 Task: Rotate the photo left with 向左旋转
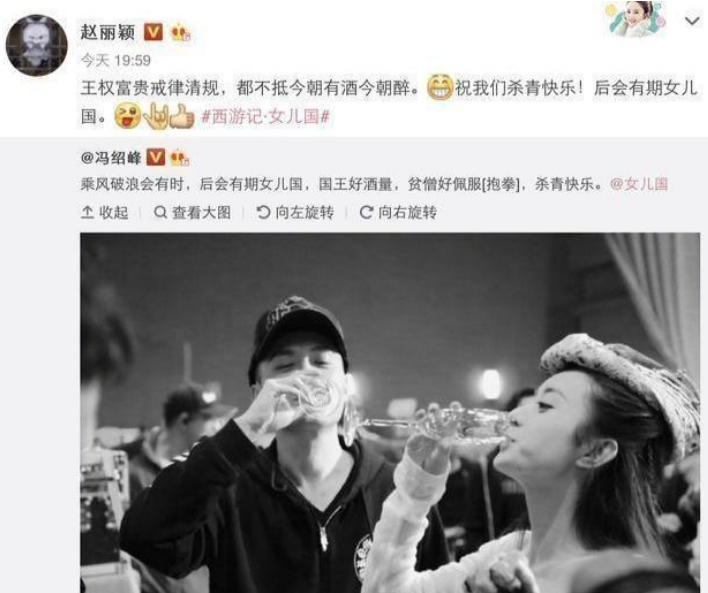(295, 213)
